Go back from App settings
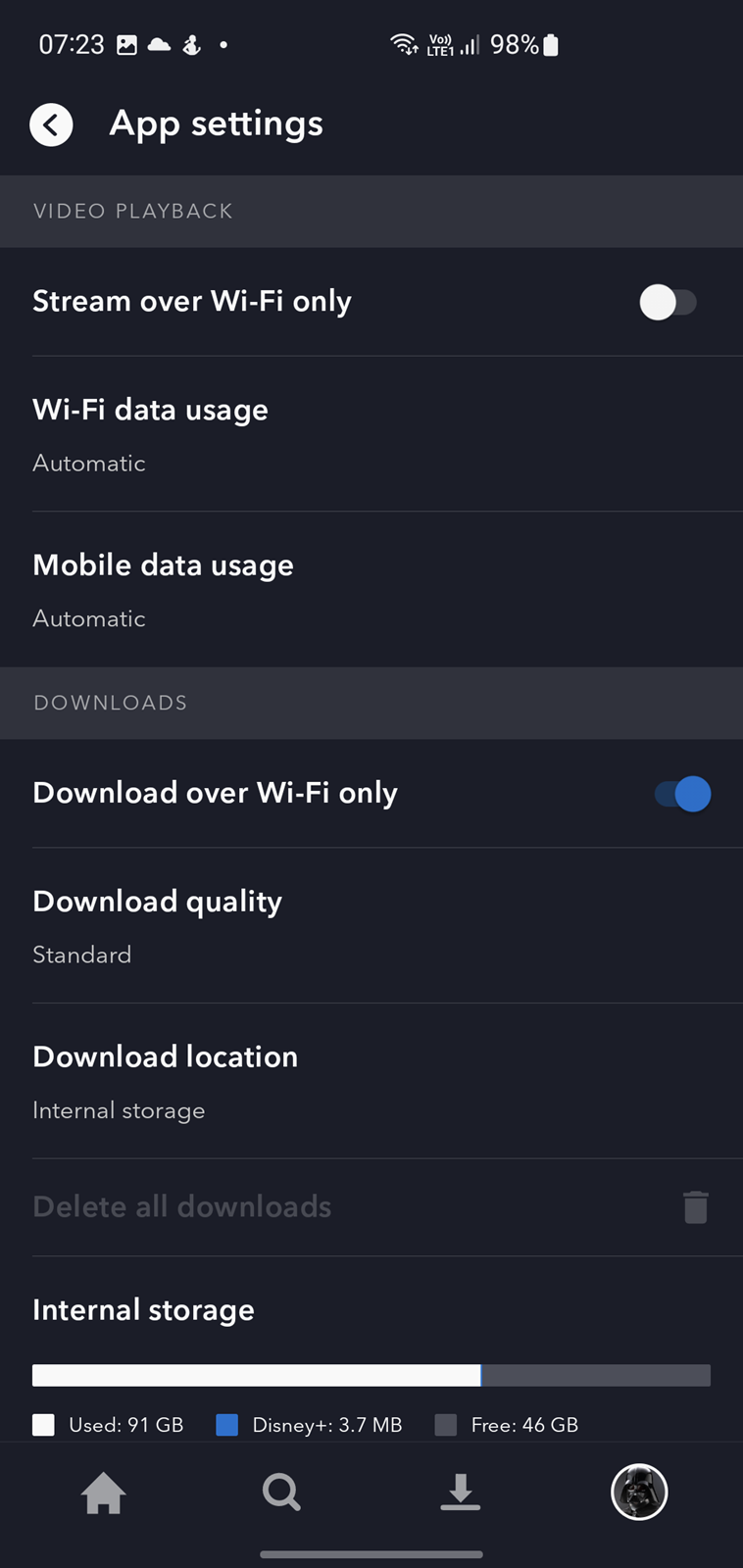The width and height of the screenshot is (743, 1568). (x=51, y=124)
